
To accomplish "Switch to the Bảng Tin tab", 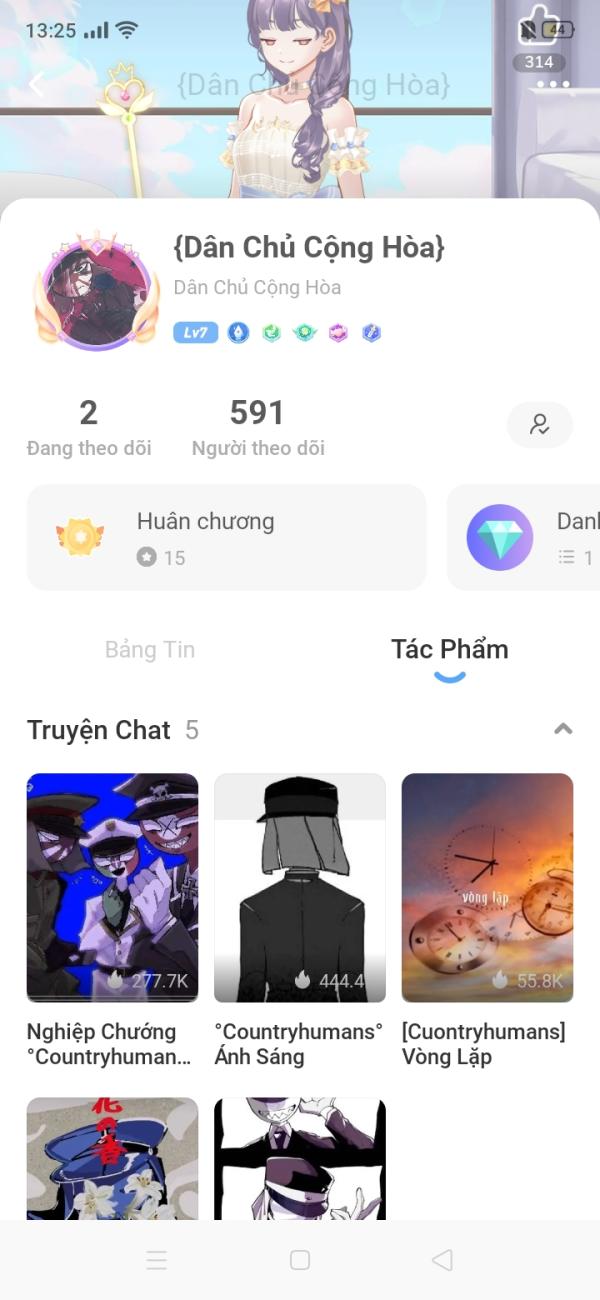I will 150,650.
